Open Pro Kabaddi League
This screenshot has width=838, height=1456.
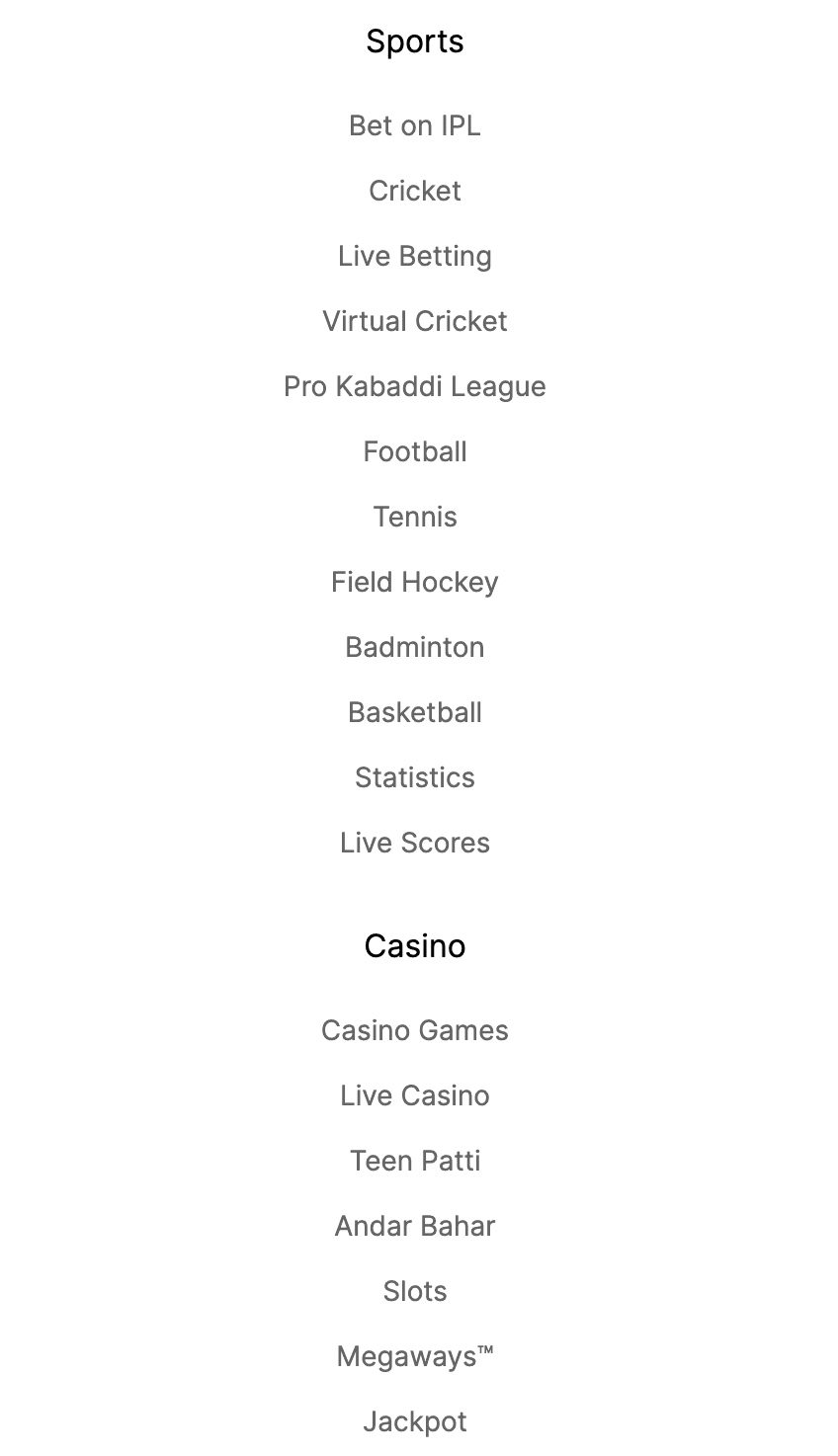click(x=414, y=386)
